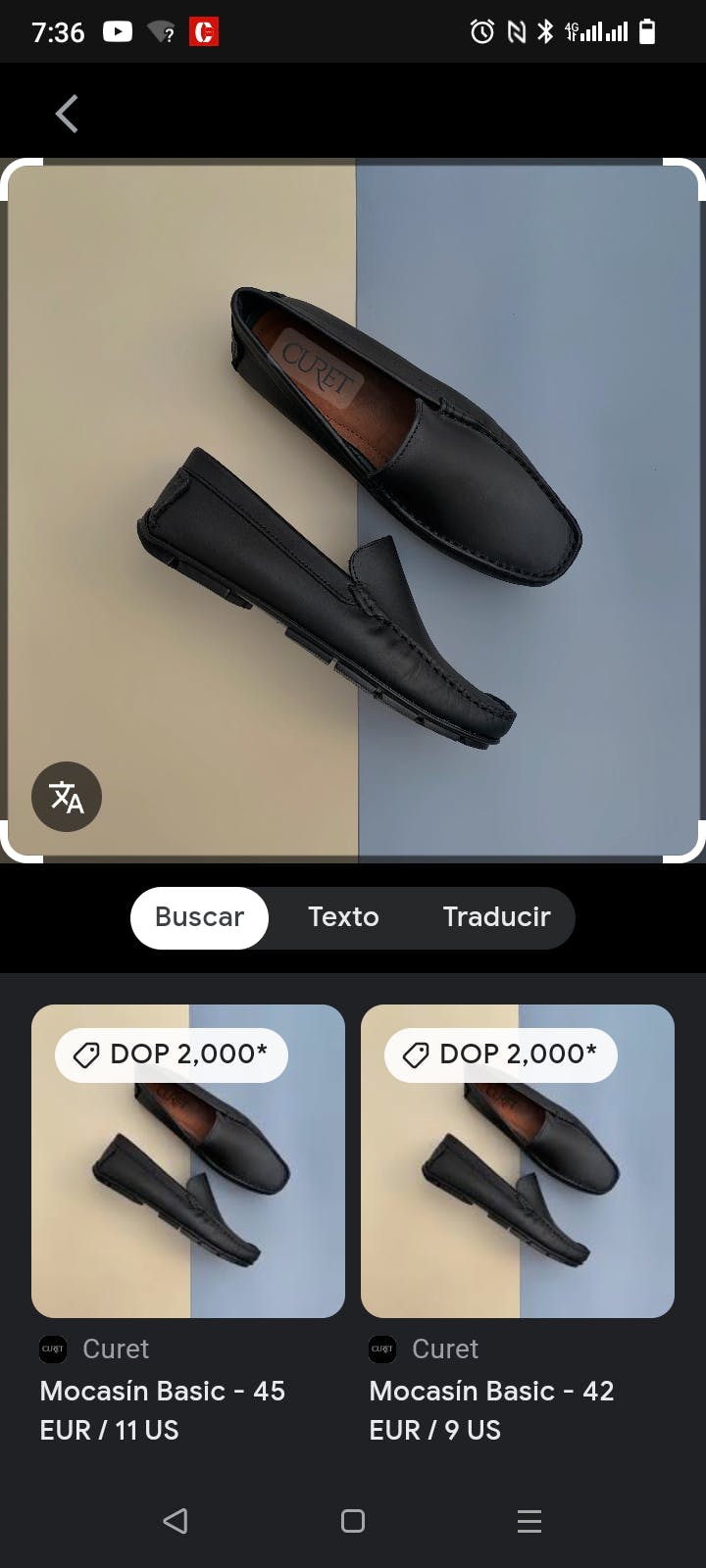Viewport: 706px width, 1568px height.
Task: Open recent apps from navigation bar
Action: pos(529,1521)
